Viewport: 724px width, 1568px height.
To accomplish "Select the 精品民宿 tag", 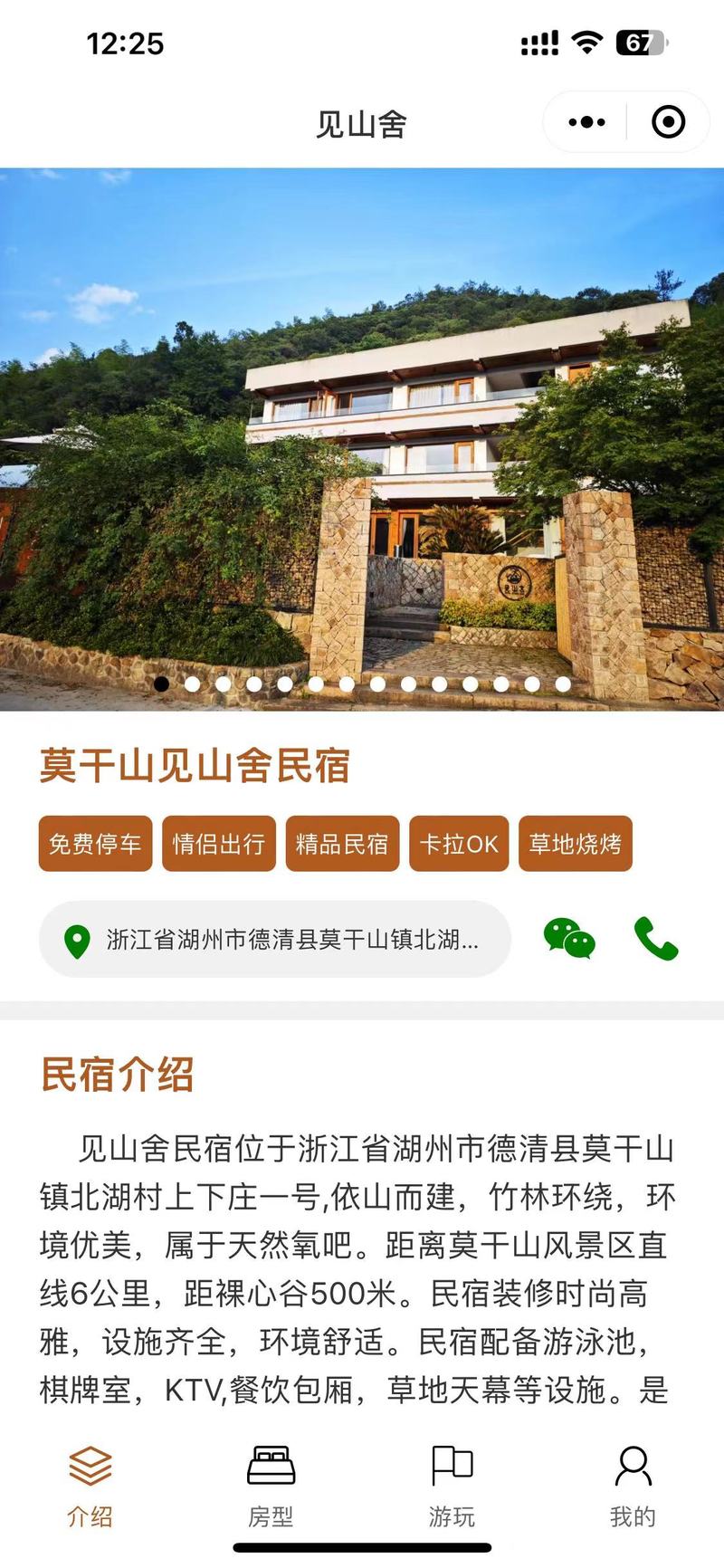I will [342, 844].
